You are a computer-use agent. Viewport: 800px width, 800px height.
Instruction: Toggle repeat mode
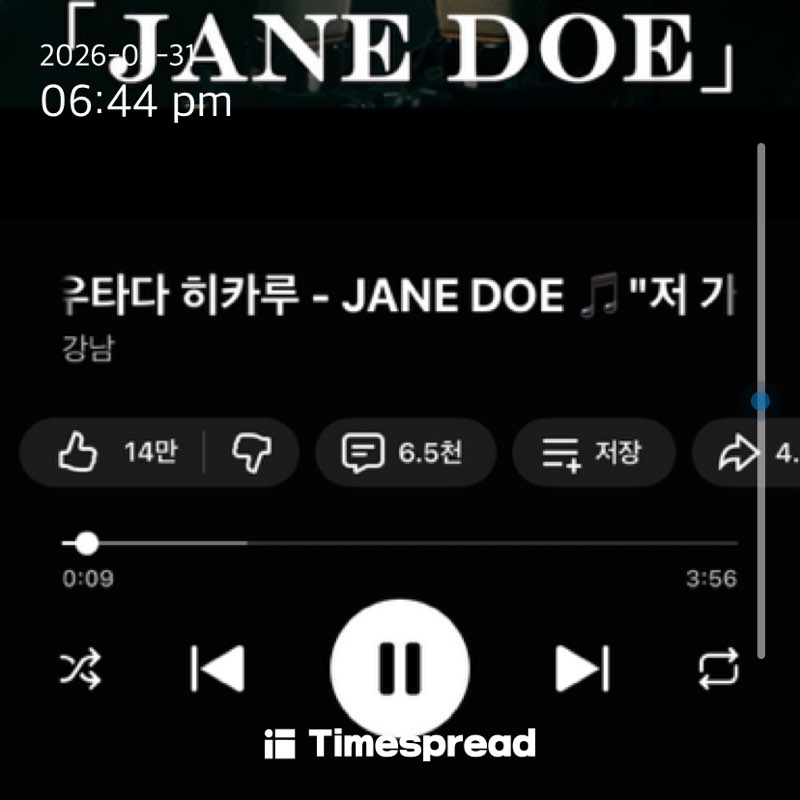pos(718,668)
